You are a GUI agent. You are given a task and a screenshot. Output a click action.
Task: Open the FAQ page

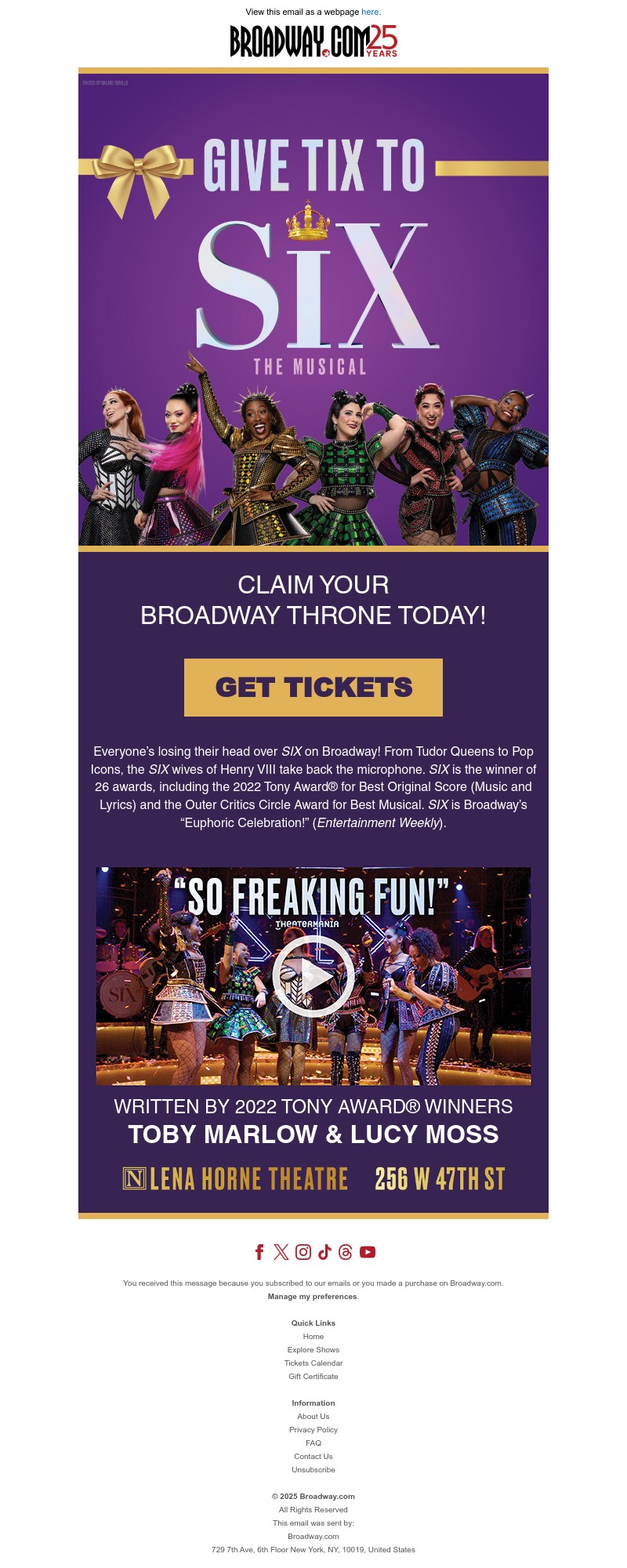tap(313, 1443)
